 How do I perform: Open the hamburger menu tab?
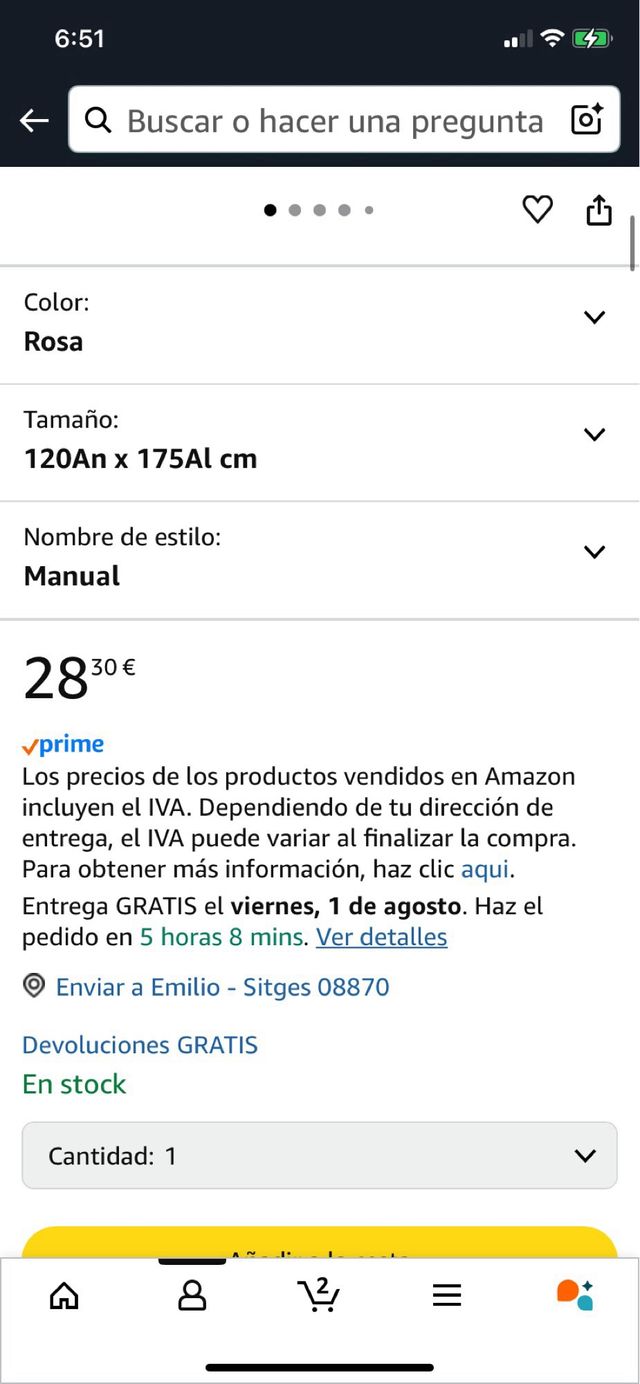[447, 1296]
